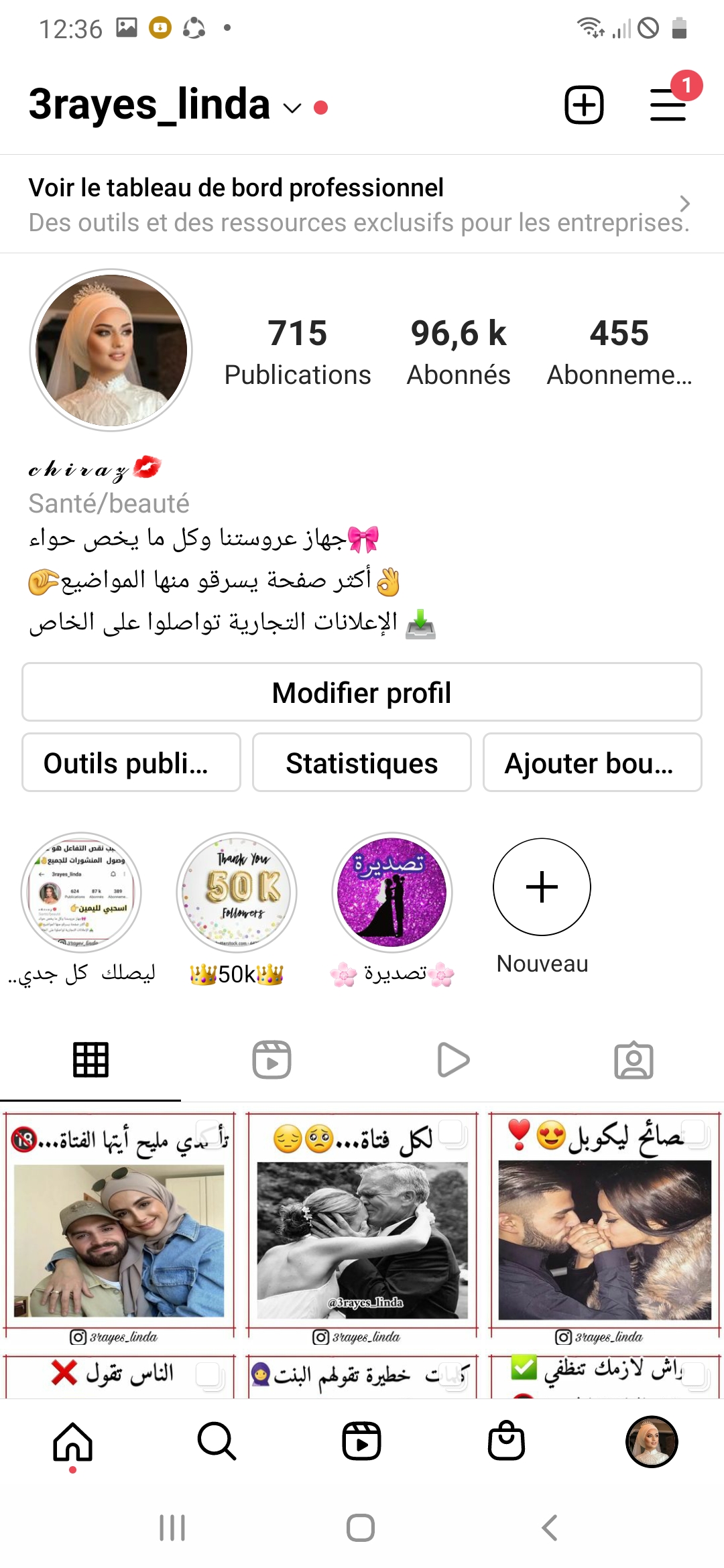Add a Nouveau story highlight
The image size is (724, 1568).
[x=542, y=887]
